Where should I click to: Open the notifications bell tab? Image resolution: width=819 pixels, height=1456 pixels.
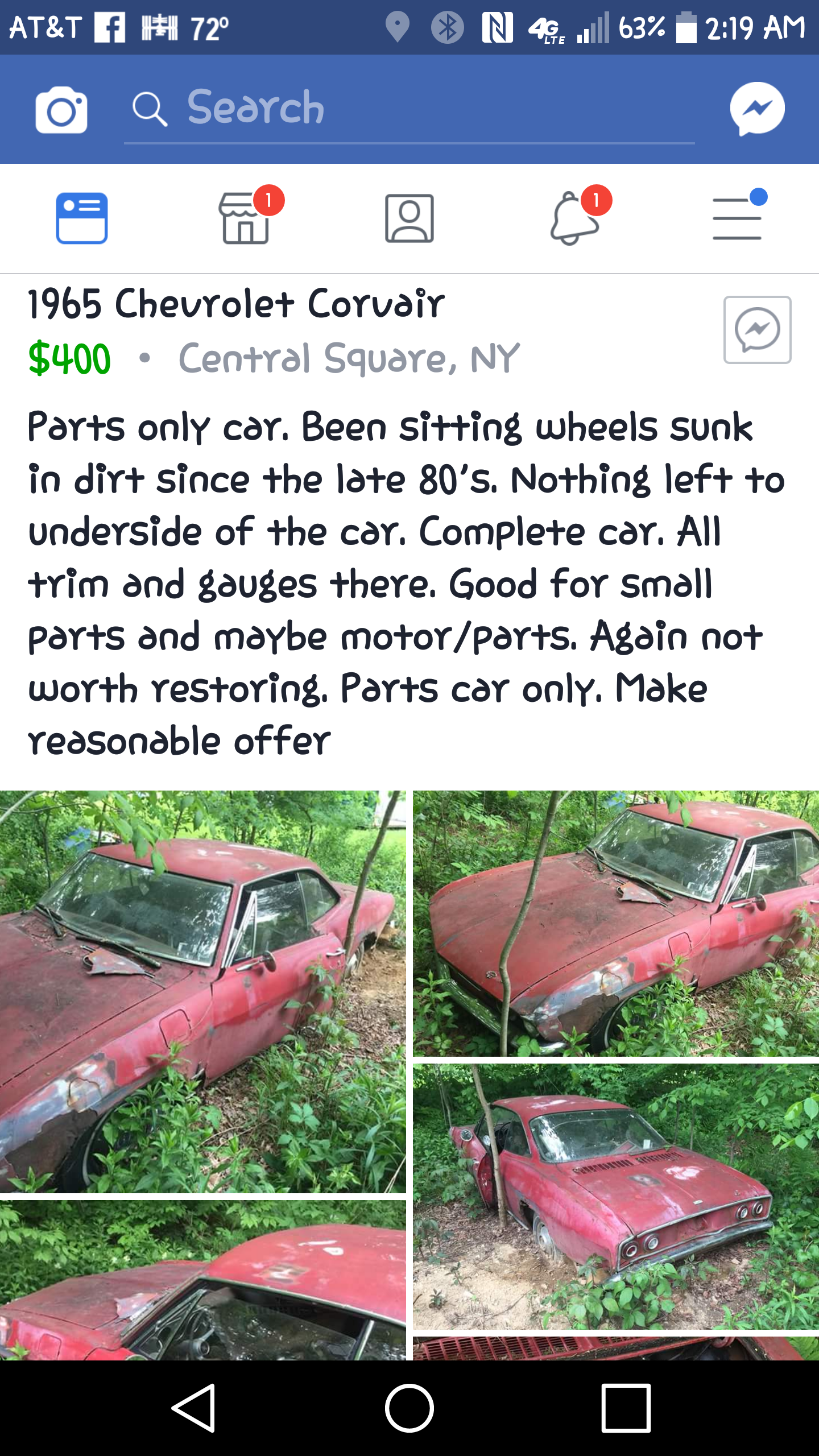(x=574, y=218)
